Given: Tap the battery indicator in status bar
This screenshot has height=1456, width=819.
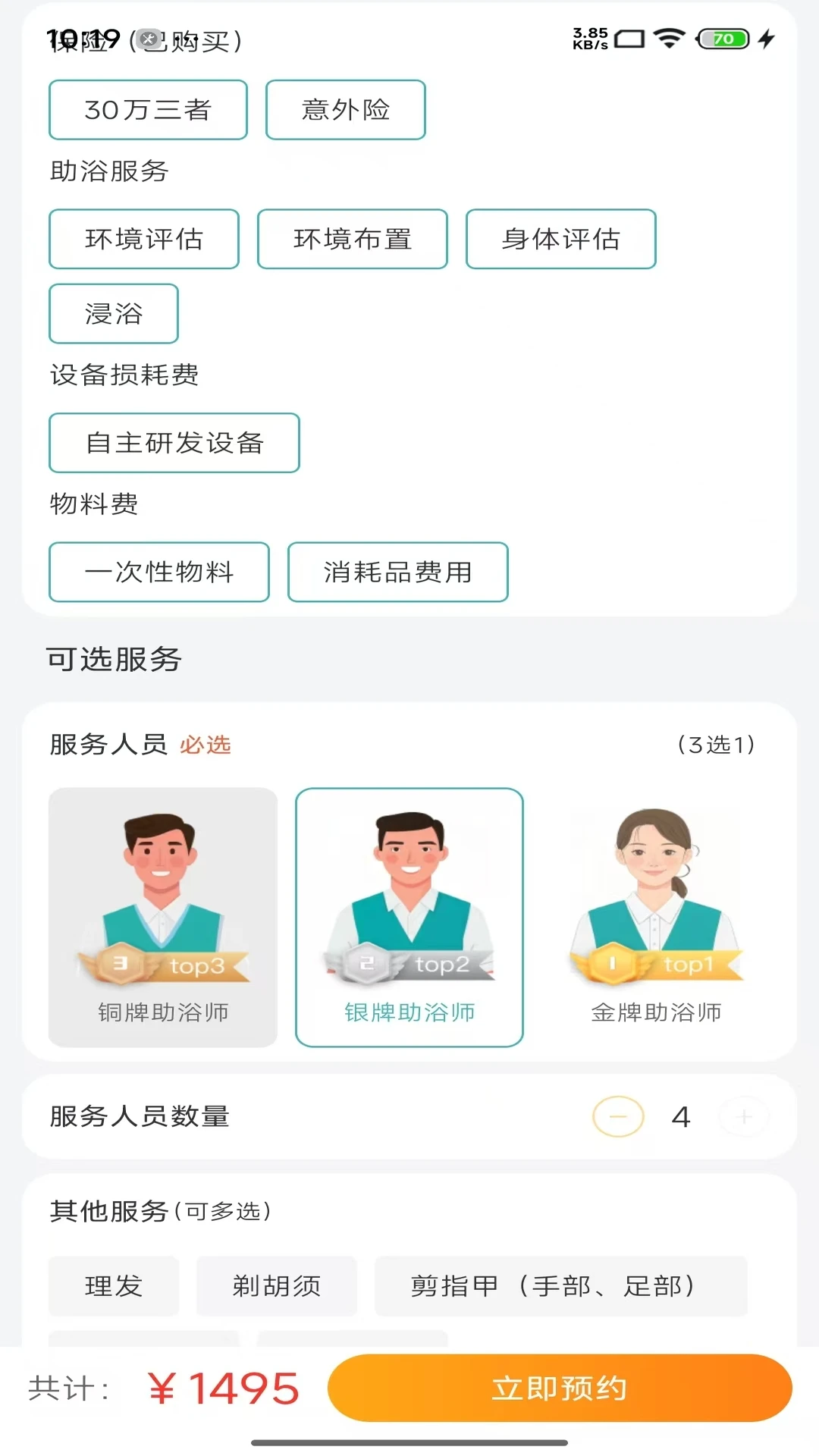Looking at the screenshot, I should click(x=720, y=38).
